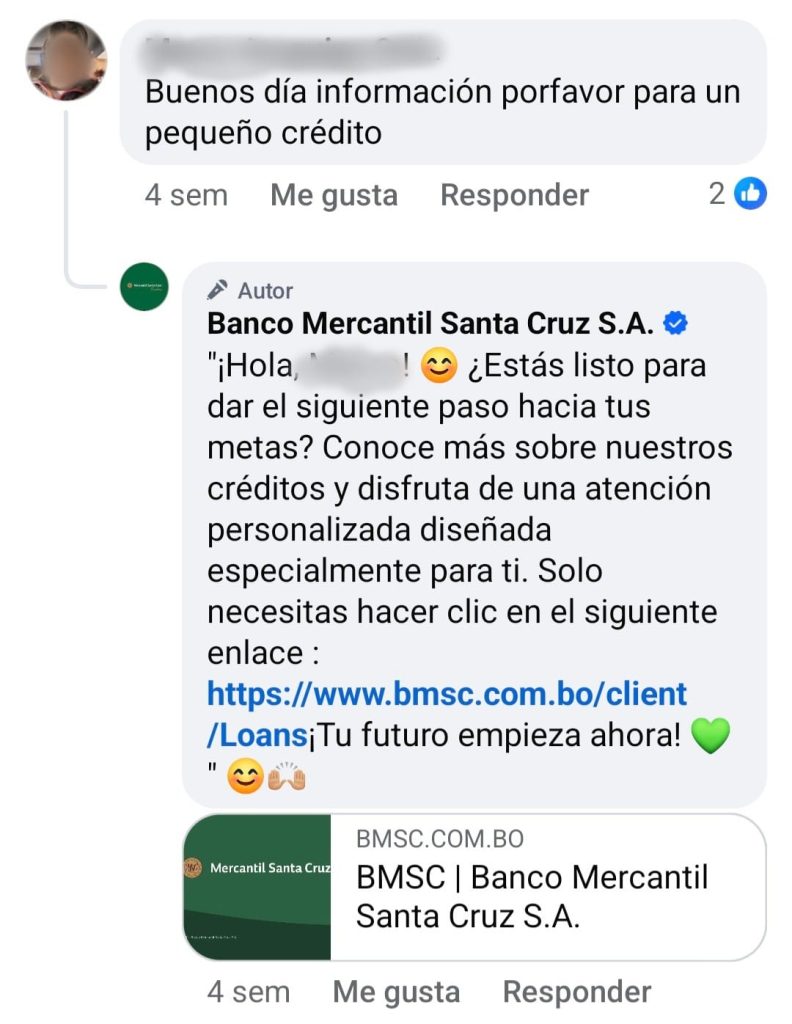Viewport: 792px width, 1024px height.
Task: Open the bmsc.com.bo/client/Loans link
Action: [x=447, y=694]
